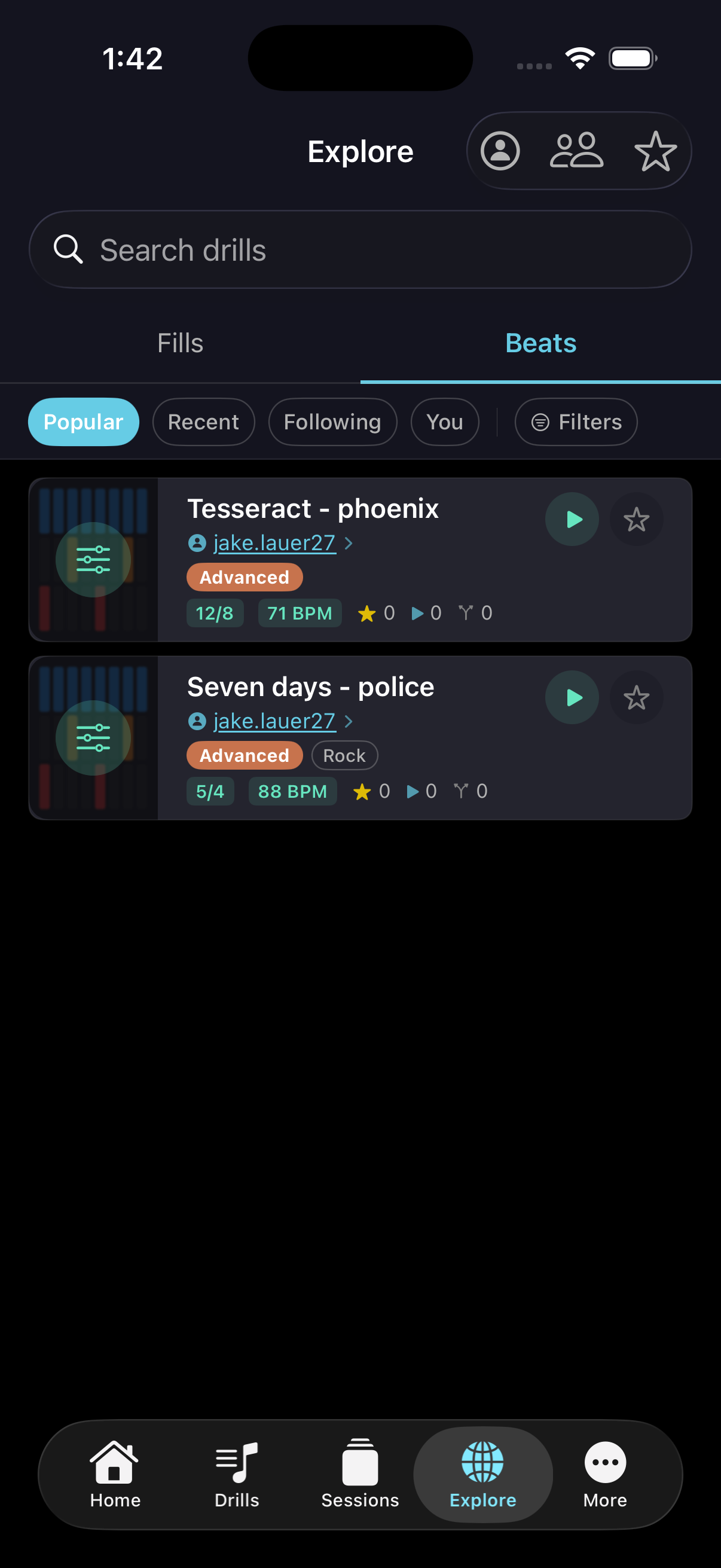Select the Popular chip
This screenshot has width=721, height=1568.
83,422
